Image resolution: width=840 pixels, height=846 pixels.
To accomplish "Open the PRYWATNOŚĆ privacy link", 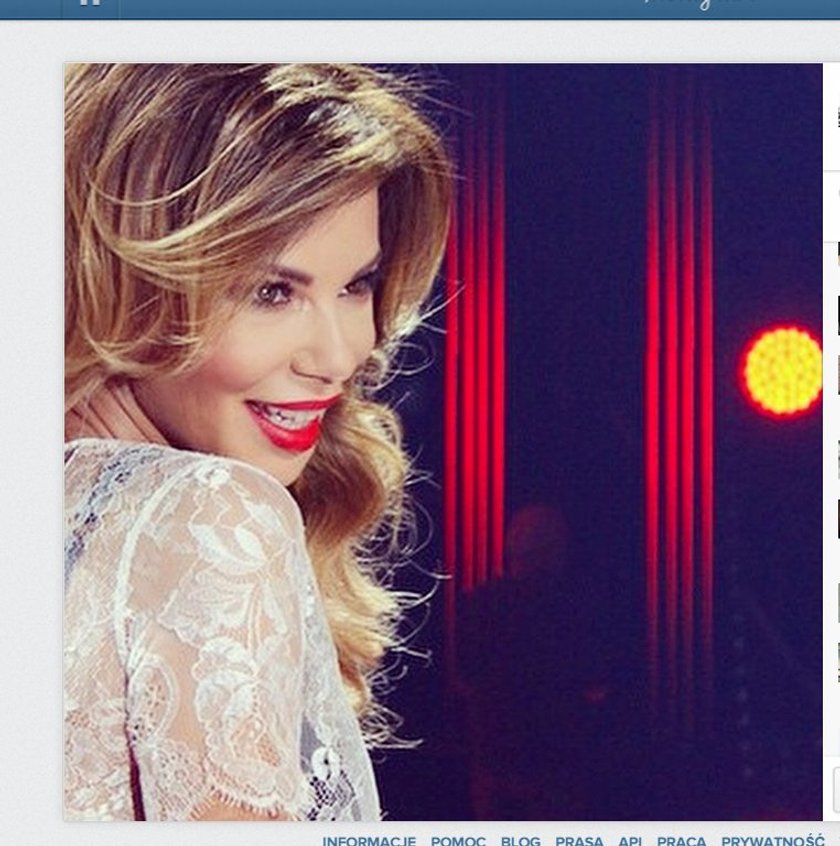I will point(772,841).
